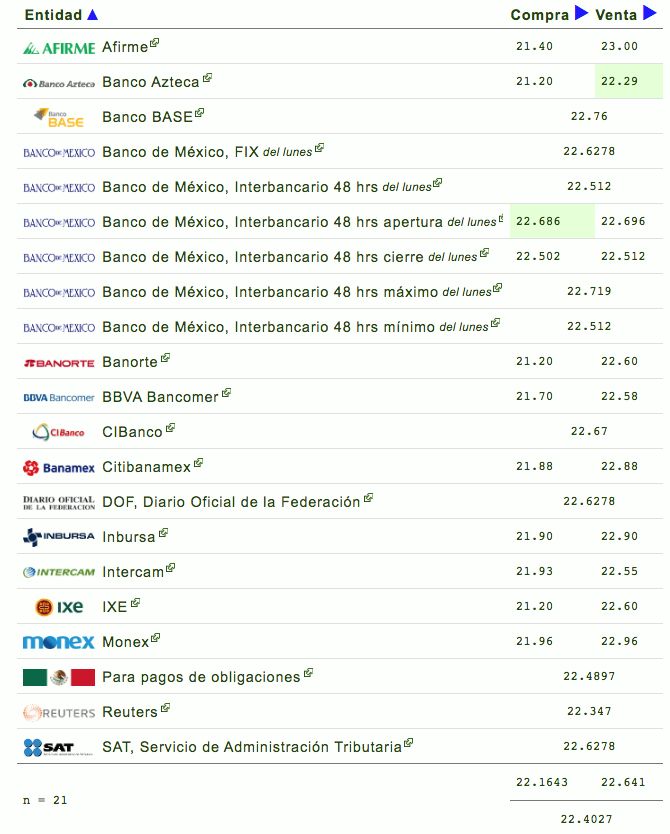Sort the table by Entidad column

(60, 15)
